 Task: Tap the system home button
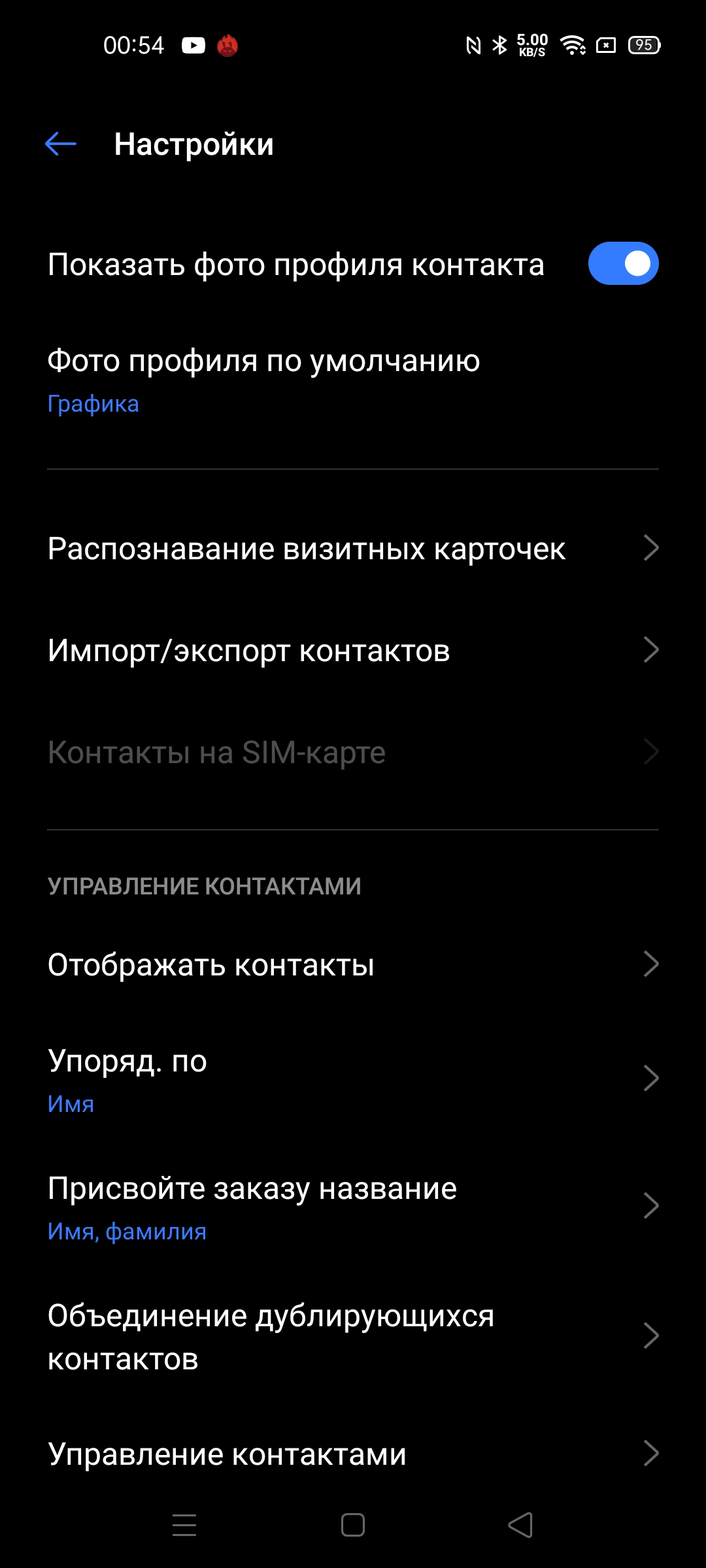[x=353, y=1526]
